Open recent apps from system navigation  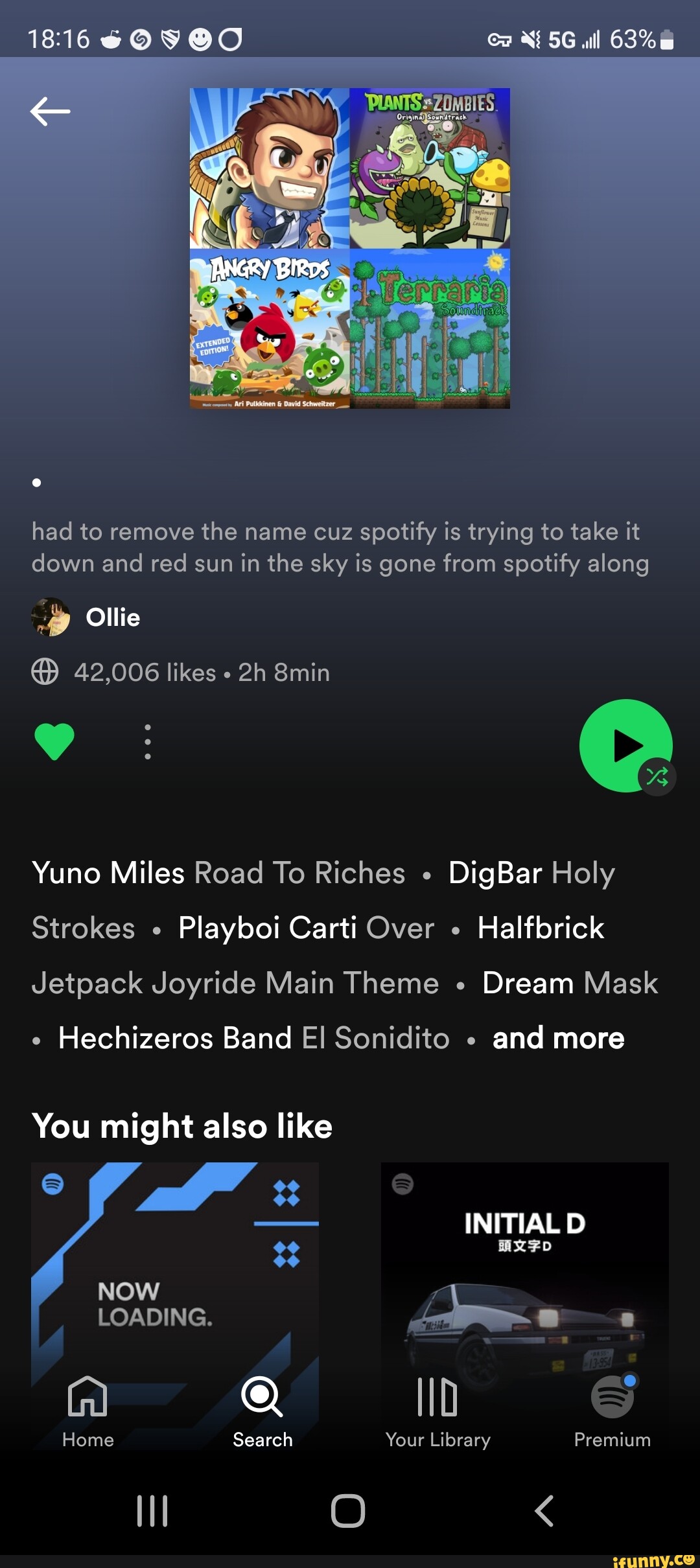click(x=152, y=1511)
